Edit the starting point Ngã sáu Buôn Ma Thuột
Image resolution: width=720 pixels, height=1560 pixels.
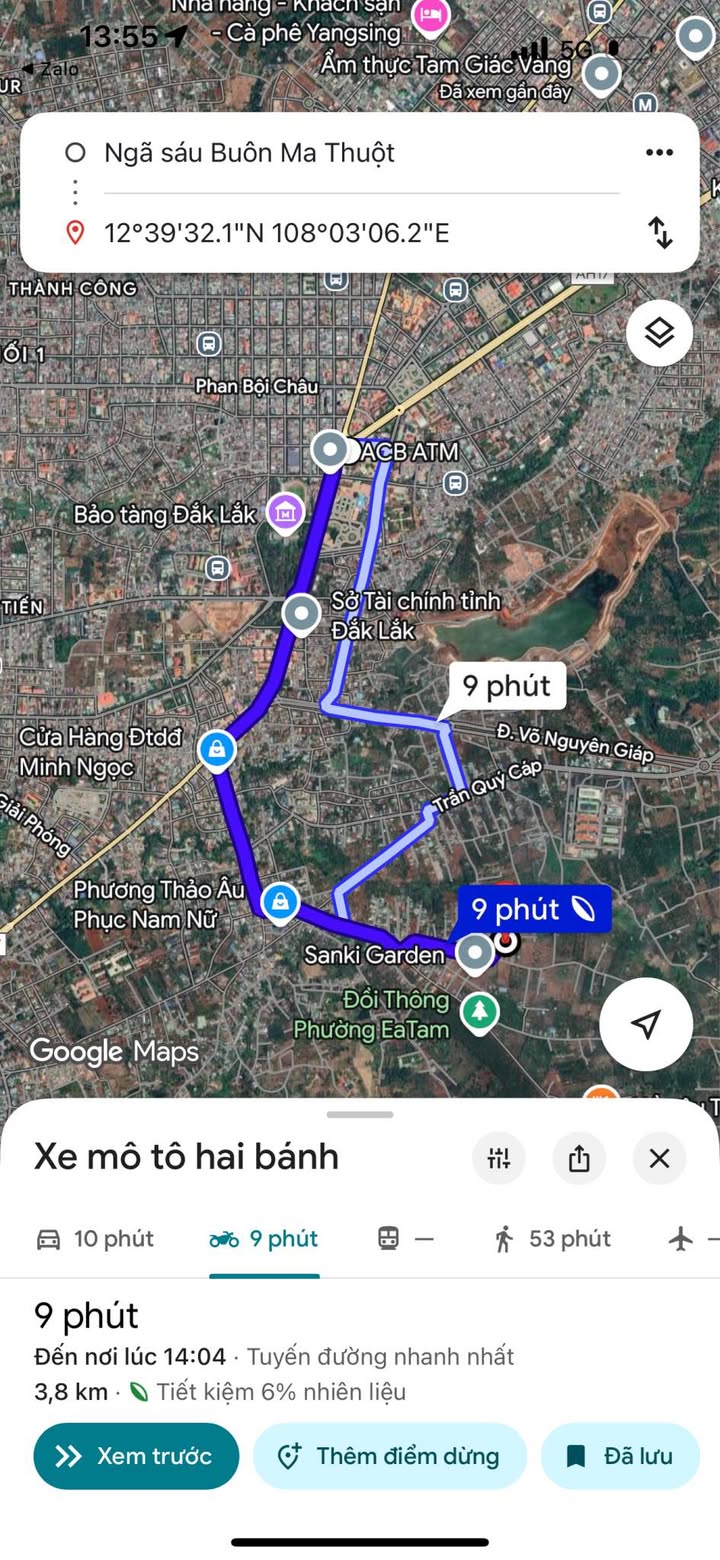coord(250,153)
